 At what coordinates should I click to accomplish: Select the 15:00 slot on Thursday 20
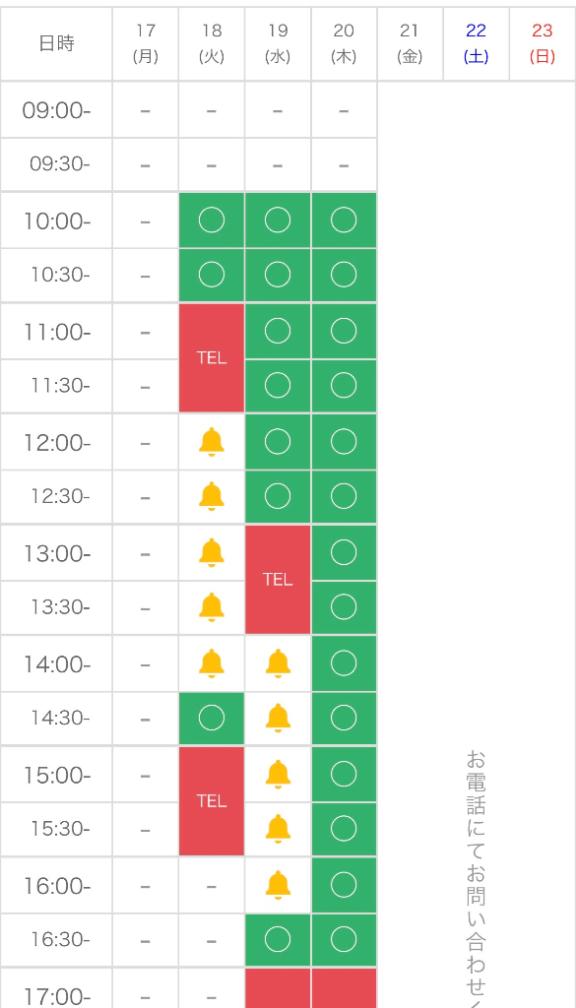coord(344,774)
